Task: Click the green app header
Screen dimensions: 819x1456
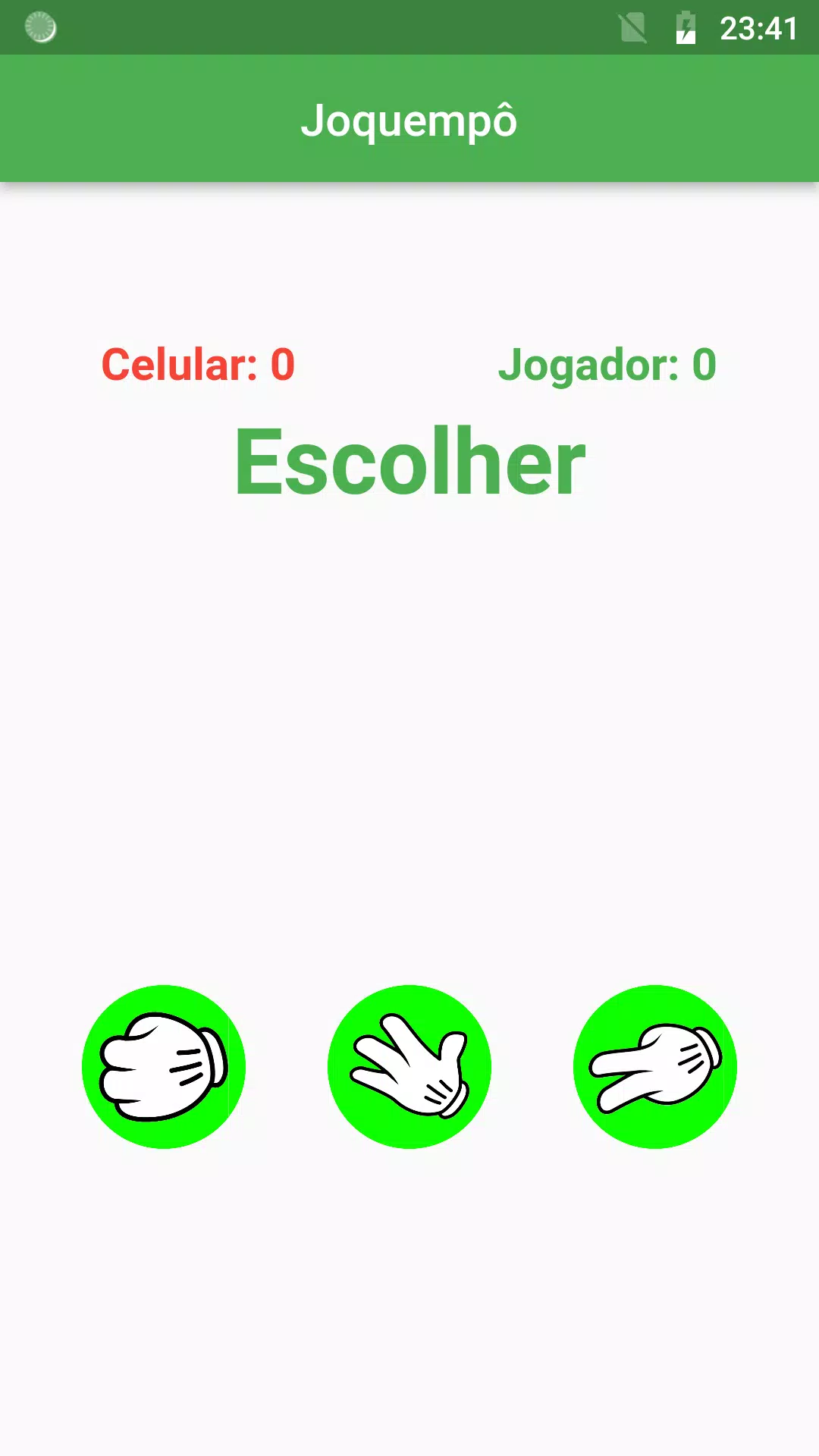Action: [409, 120]
